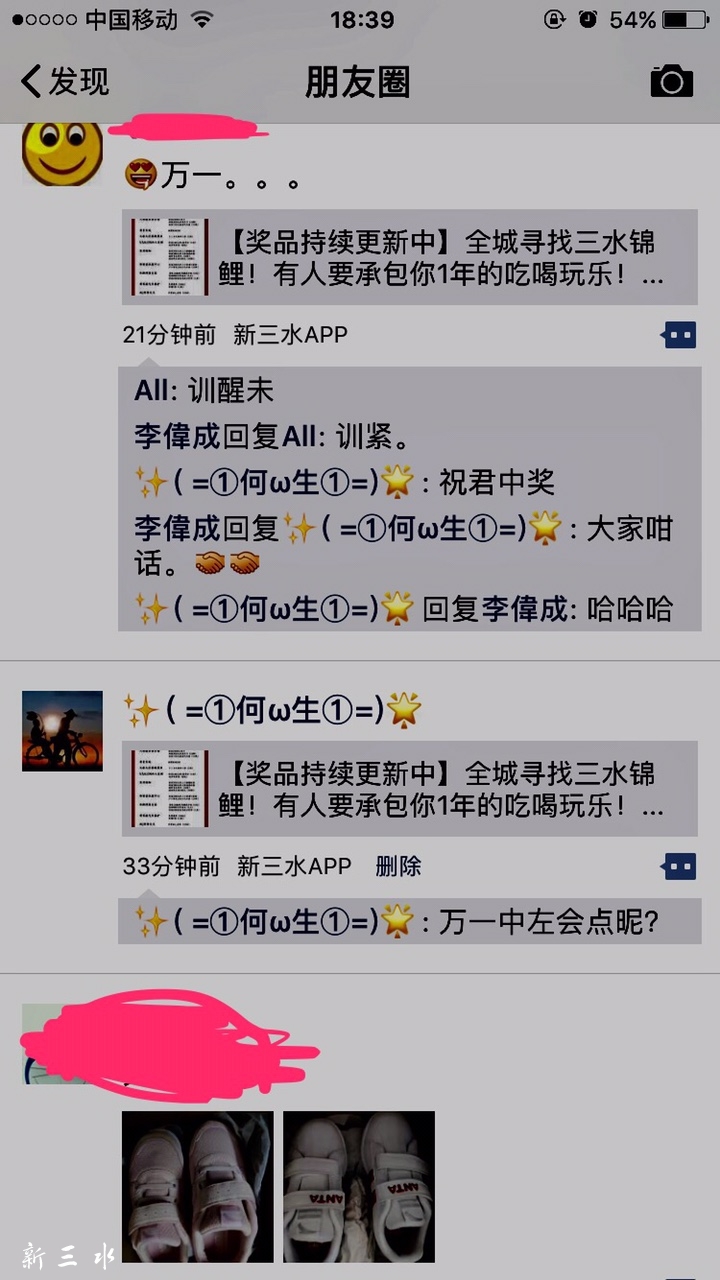The height and width of the screenshot is (1280, 720).
Task: Tap 新三水APP source on the 21分钟前 post
Action: [290, 335]
